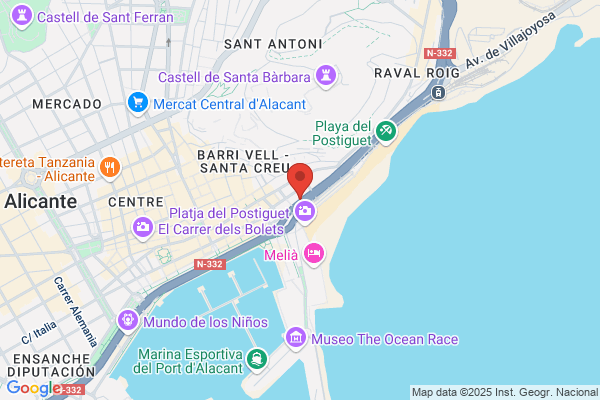Tap the tram station icon near Raval Roig
Screen dimensions: 600x400
438,92
